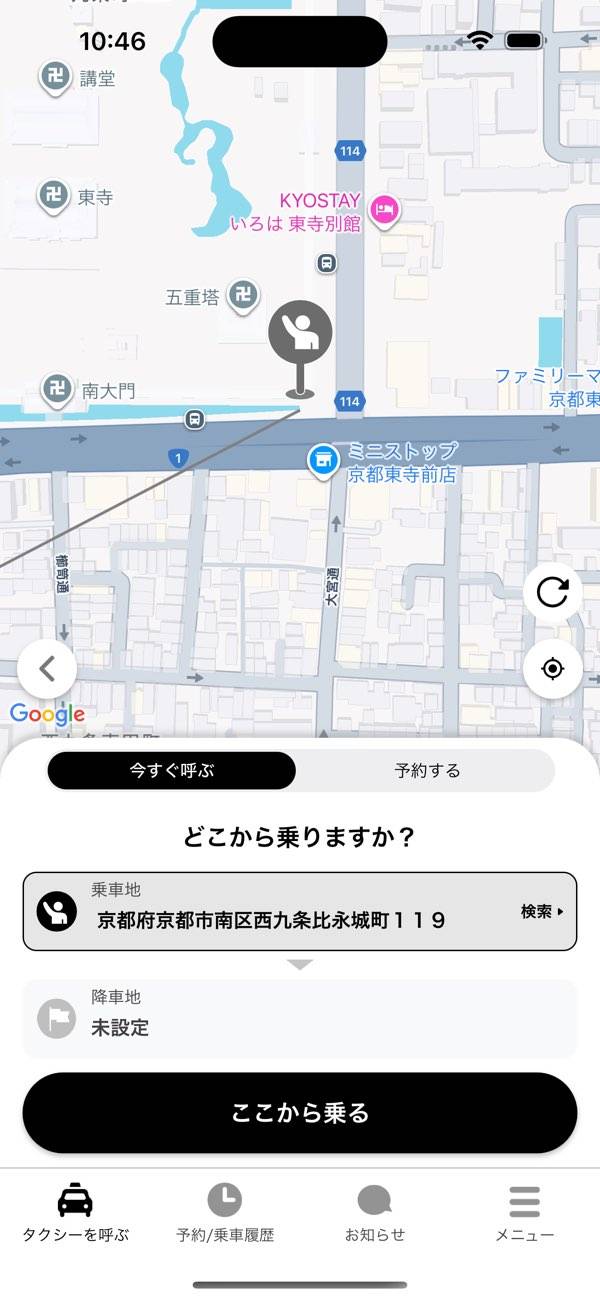Tap the back arrow button on map
This screenshot has width=600, height=1300.
(x=47, y=669)
